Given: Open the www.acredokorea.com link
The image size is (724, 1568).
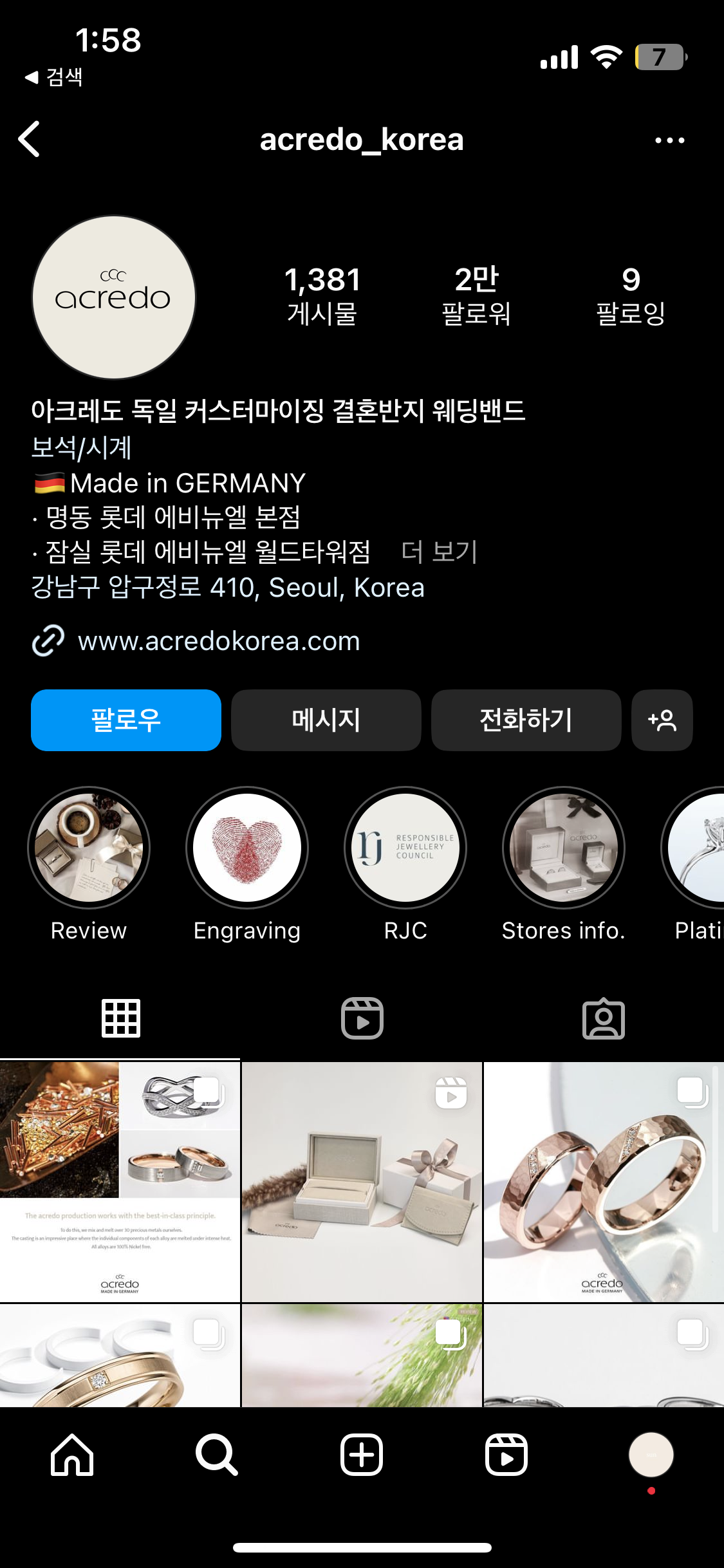Looking at the screenshot, I should pos(219,641).
